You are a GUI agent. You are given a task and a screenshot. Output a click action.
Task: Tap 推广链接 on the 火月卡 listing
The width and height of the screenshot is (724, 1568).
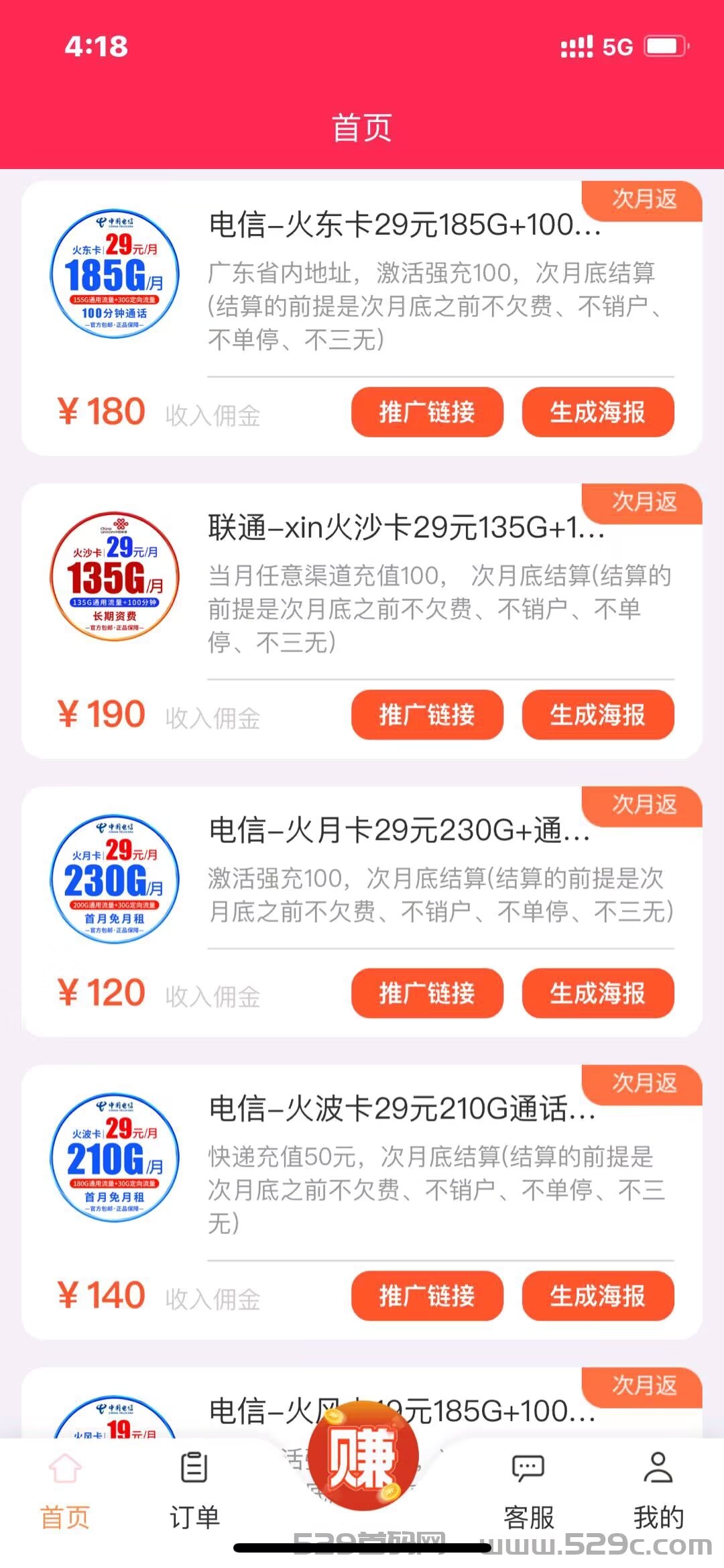coord(427,995)
